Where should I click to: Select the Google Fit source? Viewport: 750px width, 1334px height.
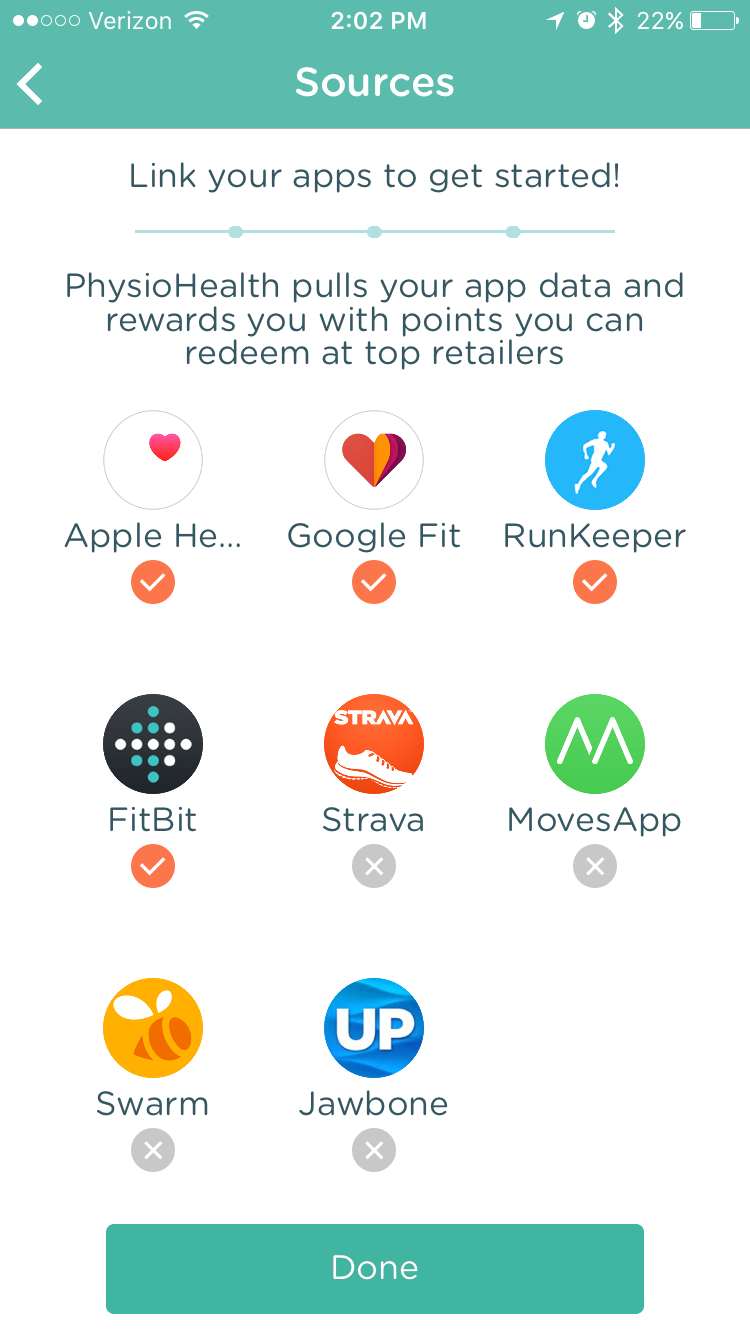coord(374,461)
